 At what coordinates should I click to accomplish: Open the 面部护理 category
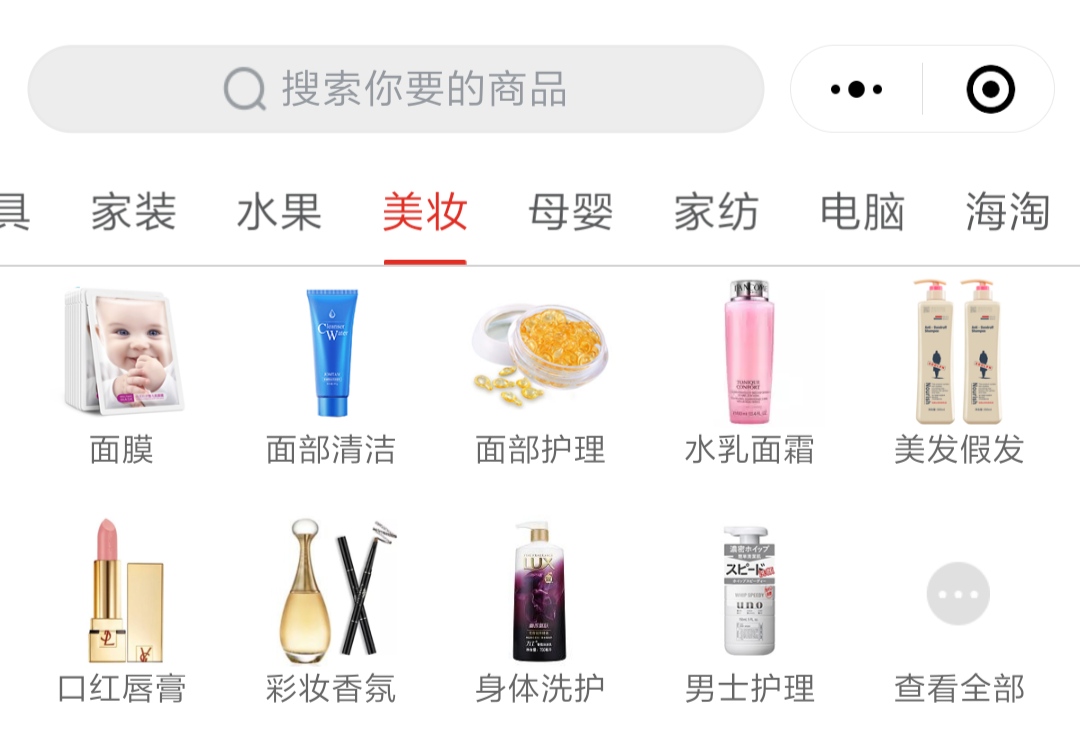tap(540, 375)
